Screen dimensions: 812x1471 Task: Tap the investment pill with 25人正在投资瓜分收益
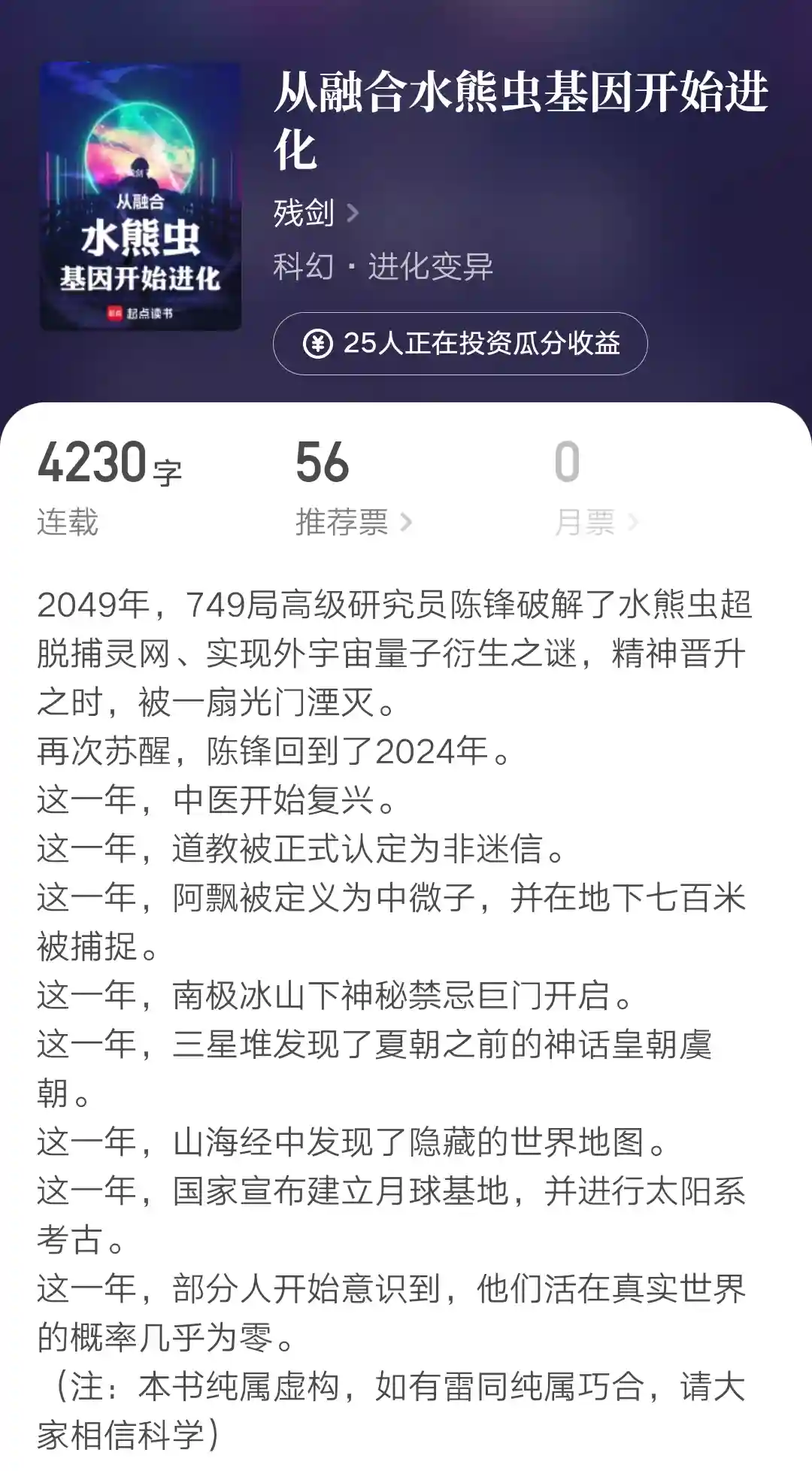(460, 344)
